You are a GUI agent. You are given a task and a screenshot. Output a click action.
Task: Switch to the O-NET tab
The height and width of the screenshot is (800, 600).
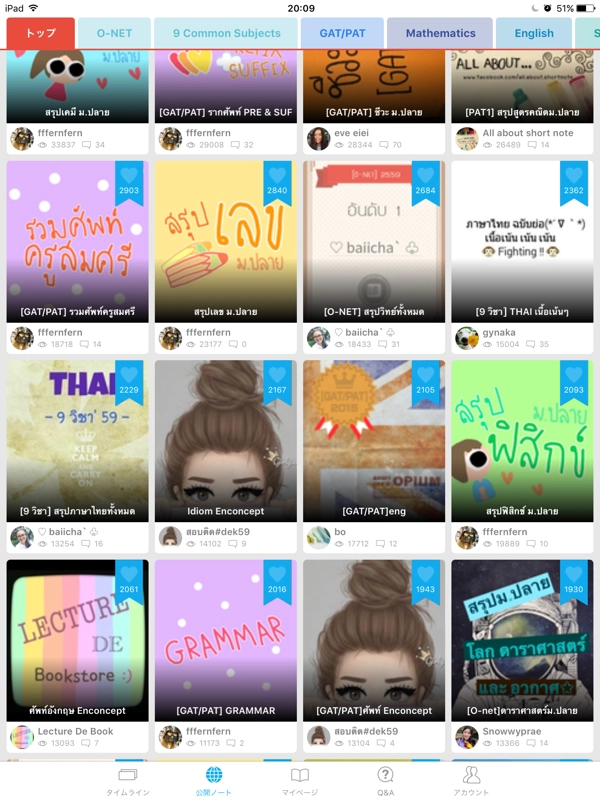click(x=114, y=33)
